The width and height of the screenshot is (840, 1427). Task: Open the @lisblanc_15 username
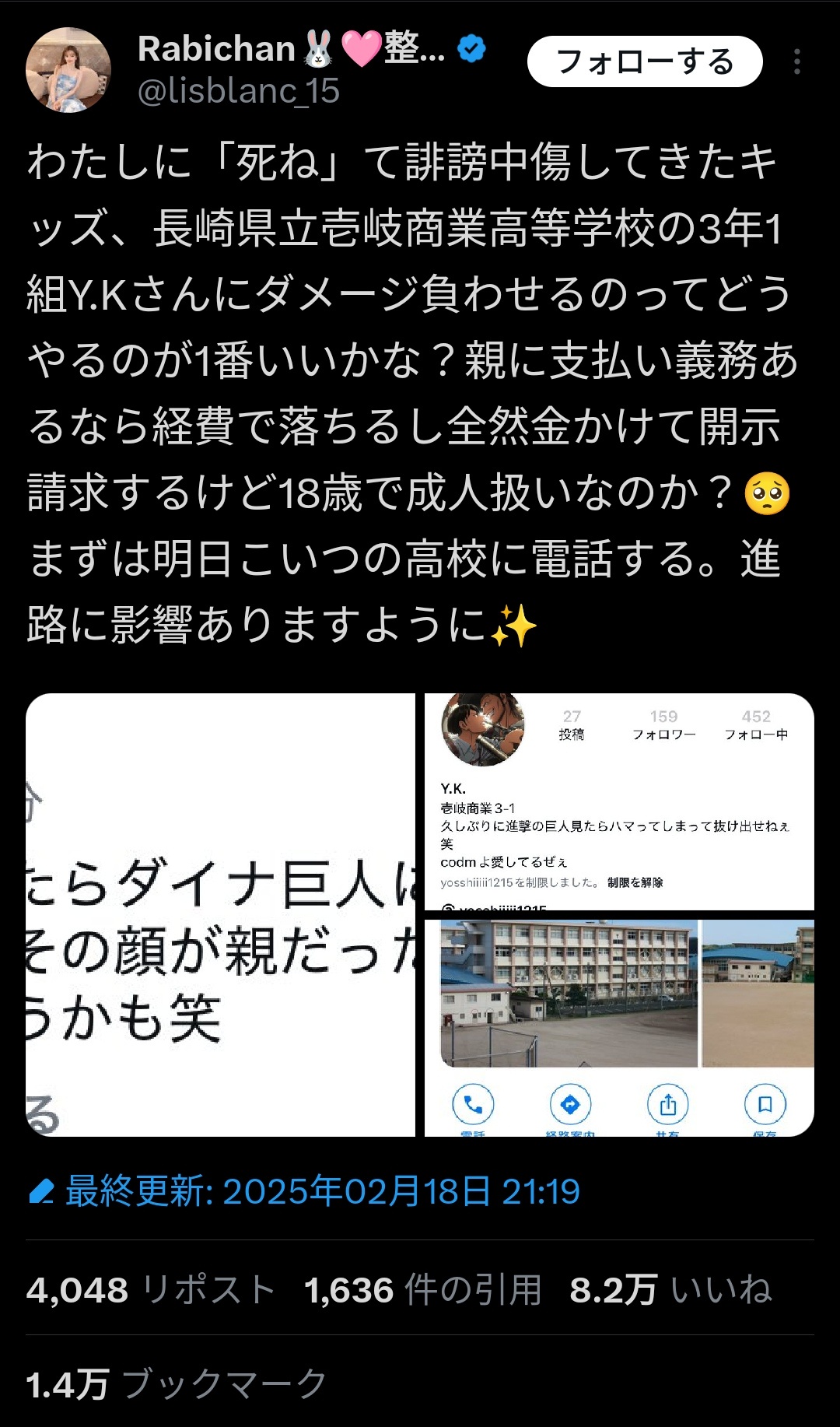(x=239, y=92)
